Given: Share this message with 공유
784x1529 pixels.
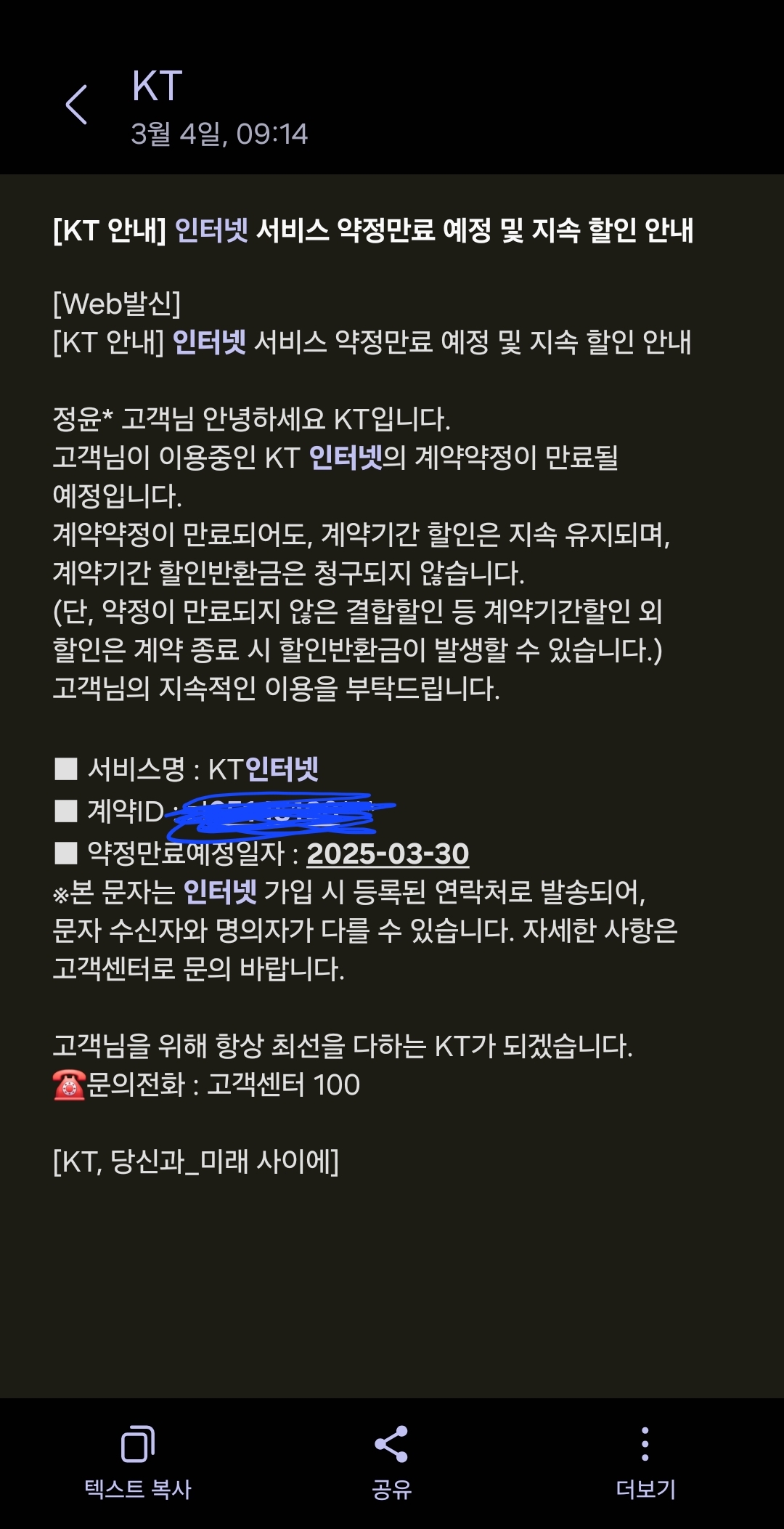Looking at the screenshot, I should [x=391, y=1462].
